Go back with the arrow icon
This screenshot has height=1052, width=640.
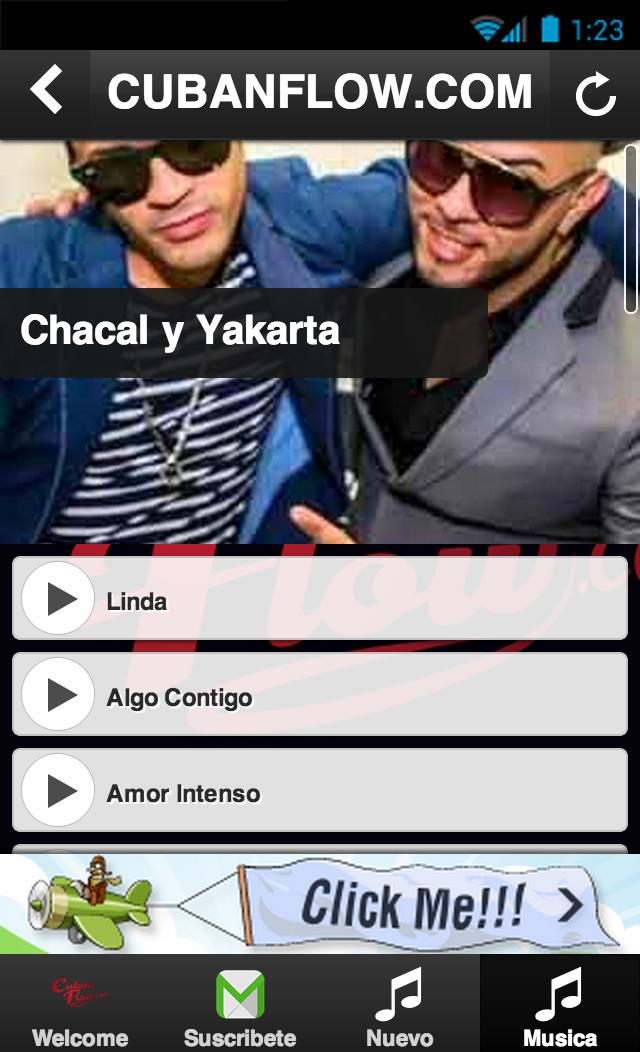[x=46, y=92]
